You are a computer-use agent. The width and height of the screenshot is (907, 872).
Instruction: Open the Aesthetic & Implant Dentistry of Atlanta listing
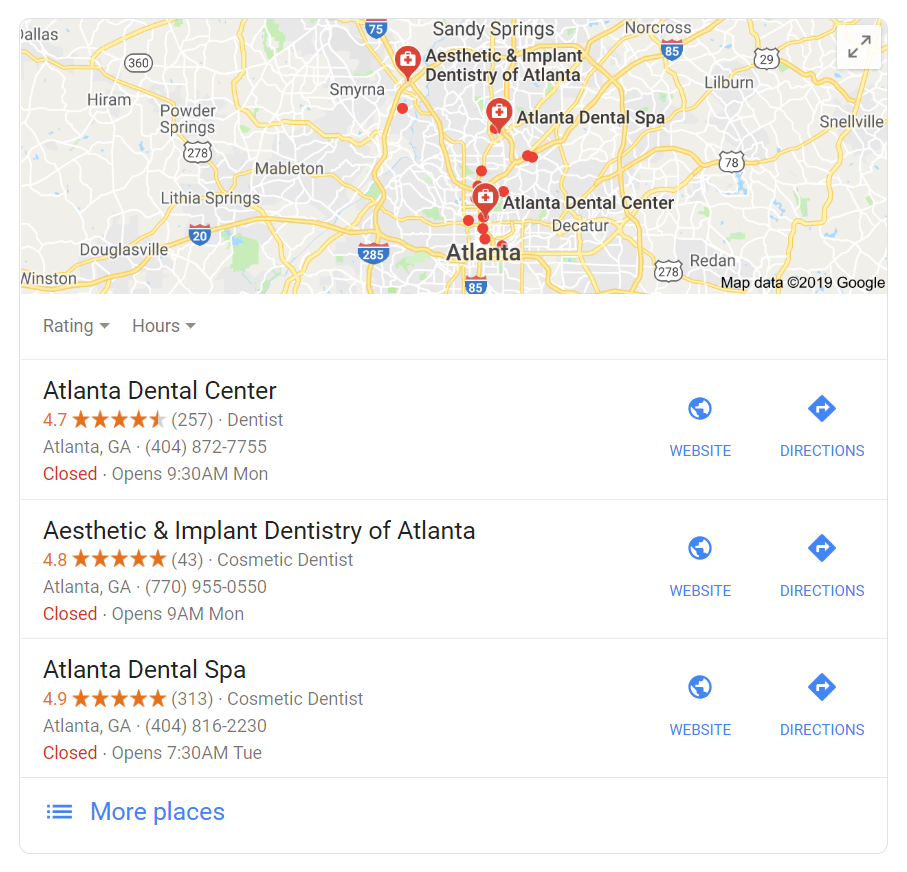[259, 530]
